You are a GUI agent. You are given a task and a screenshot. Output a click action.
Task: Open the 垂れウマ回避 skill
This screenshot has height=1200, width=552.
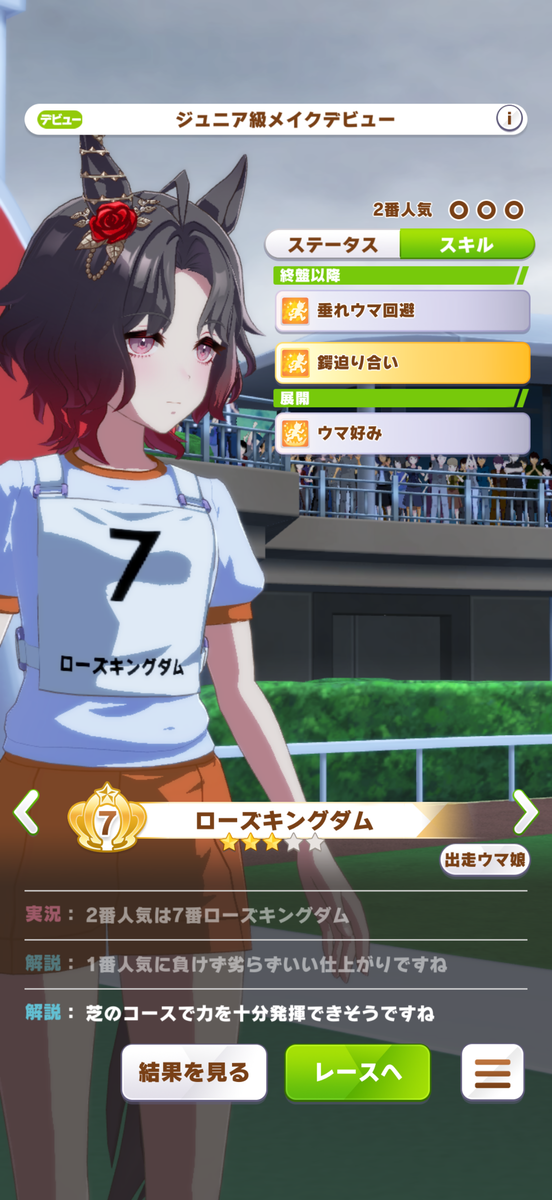(x=402, y=311)
